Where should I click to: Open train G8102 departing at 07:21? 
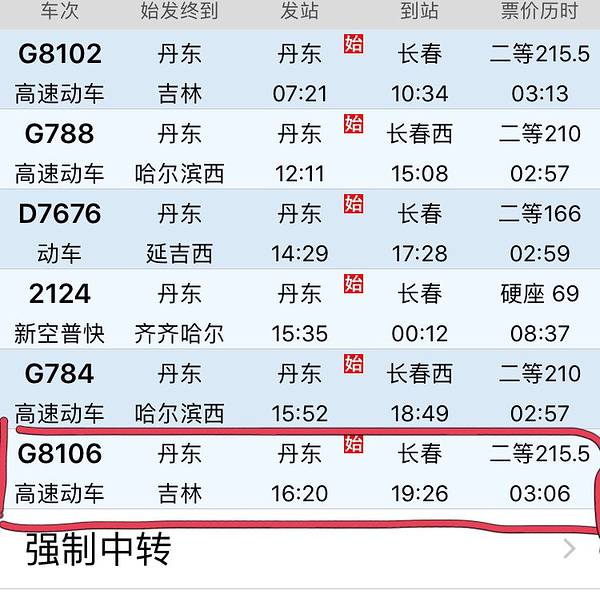tap(300, 72)
